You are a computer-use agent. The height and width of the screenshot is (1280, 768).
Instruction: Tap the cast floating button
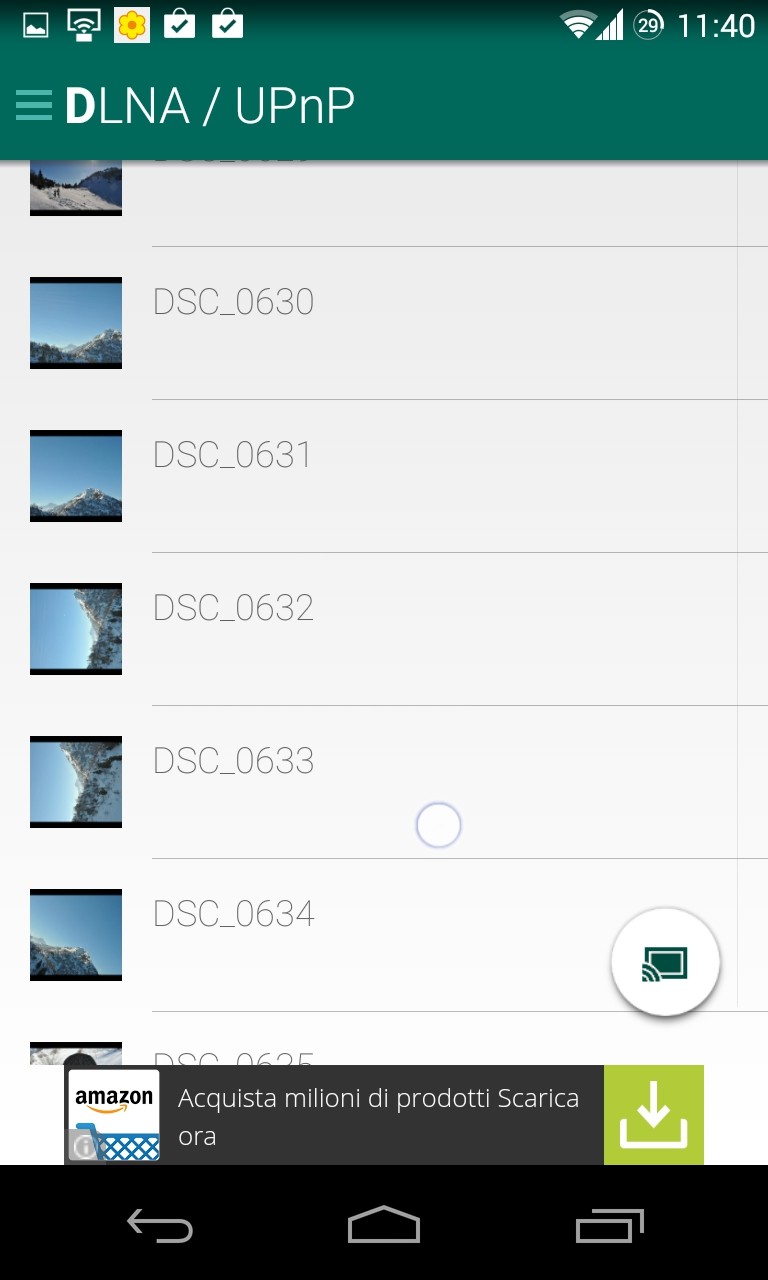665,962
